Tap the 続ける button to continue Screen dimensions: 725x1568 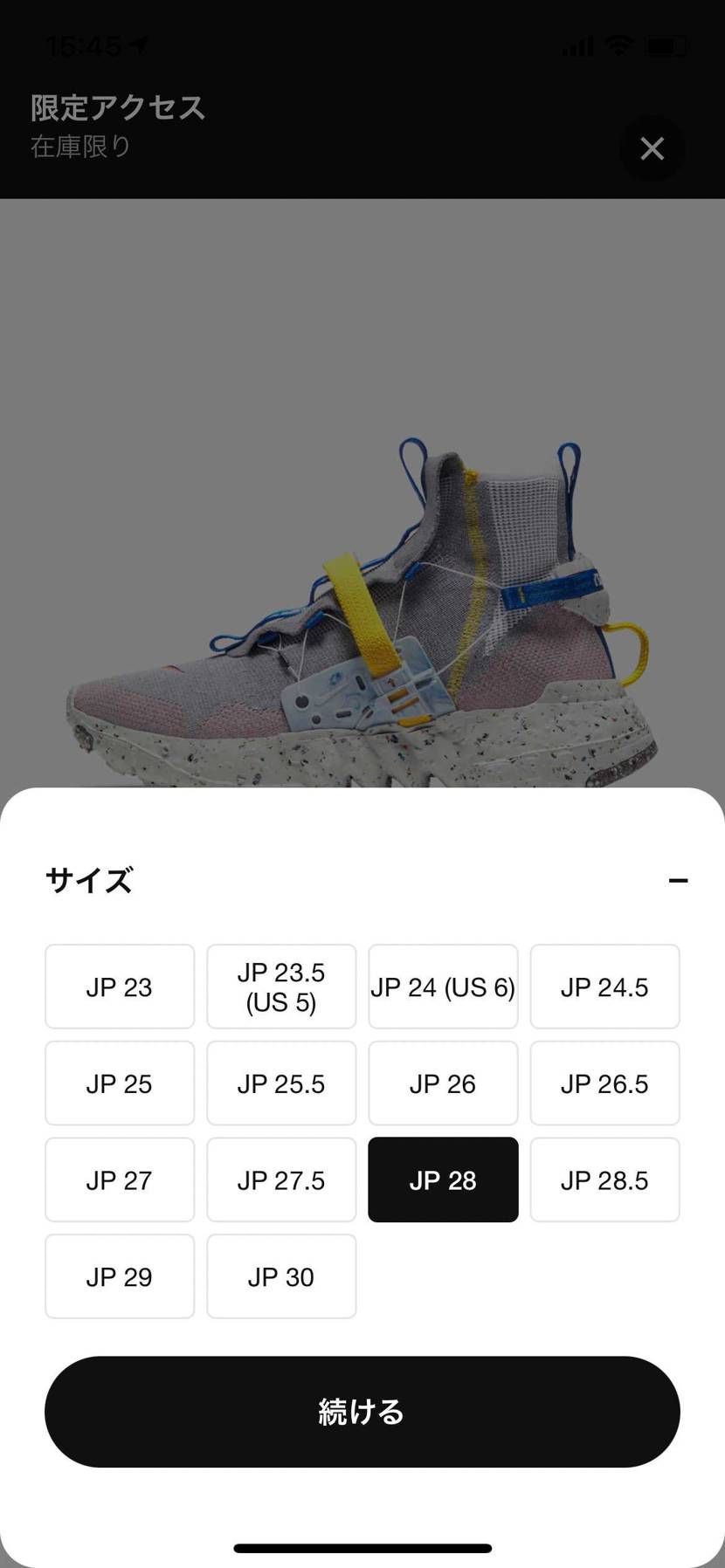pos(362,1413)
